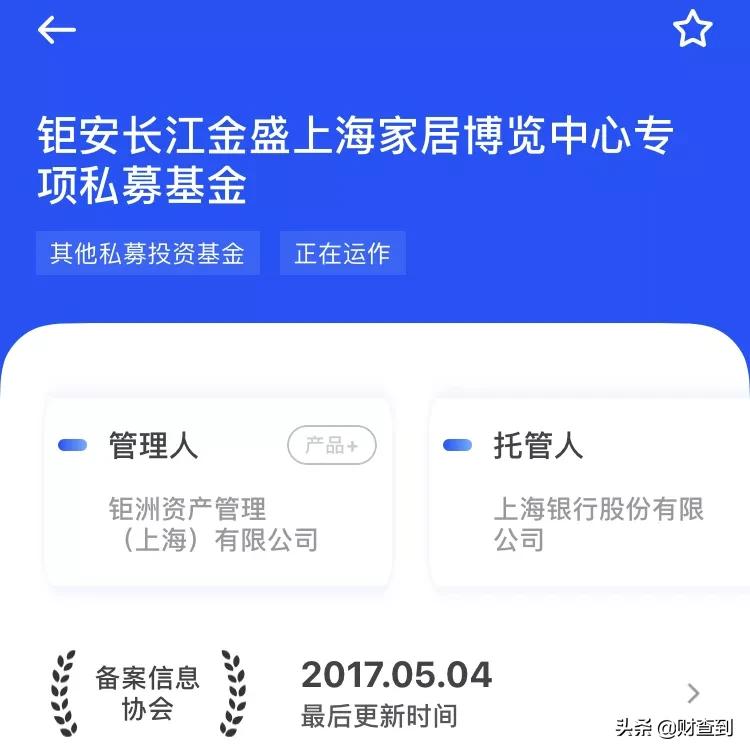Tap the fund title 钜安长江金盛上海家居博览中心专项私募基金
750x754 pixels.
356,158
